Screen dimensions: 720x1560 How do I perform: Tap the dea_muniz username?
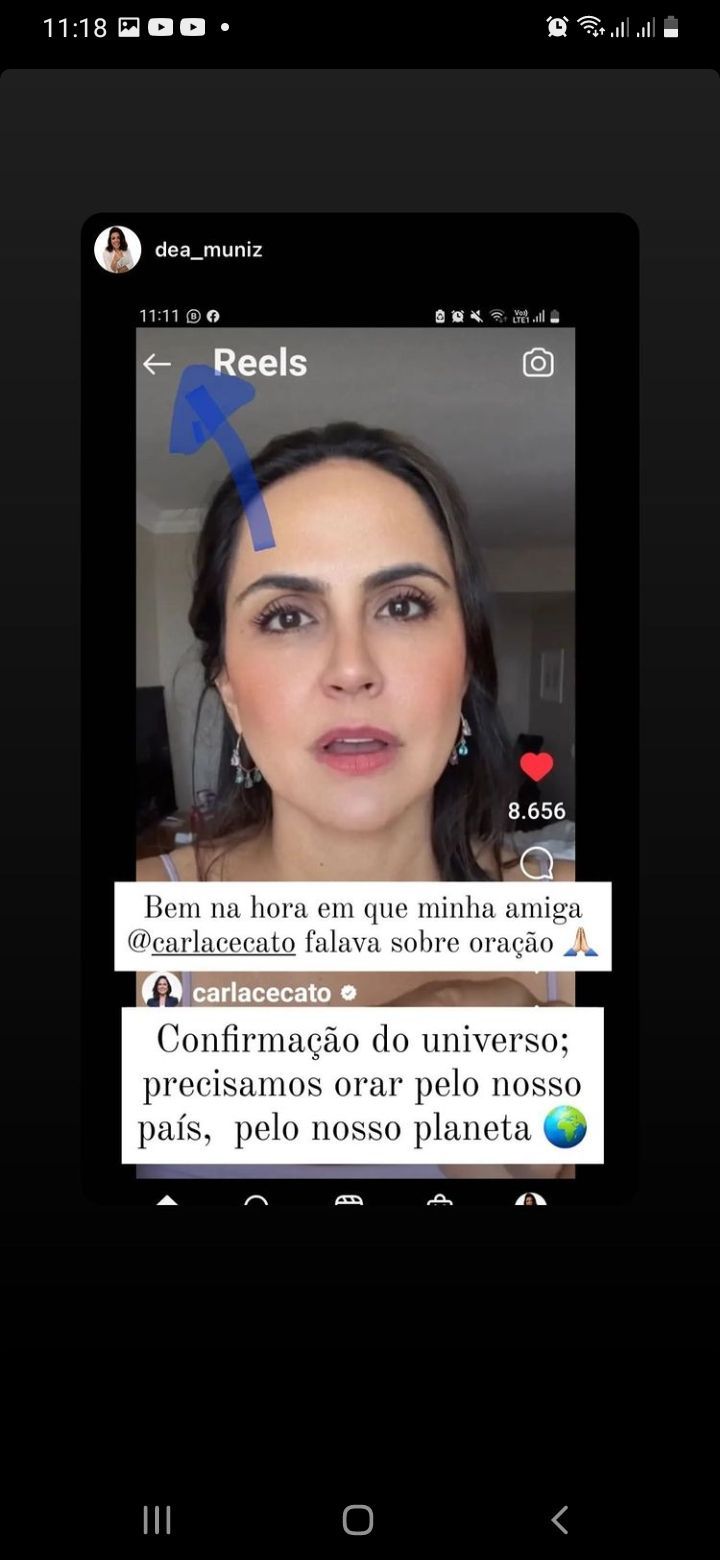point(208,250)
